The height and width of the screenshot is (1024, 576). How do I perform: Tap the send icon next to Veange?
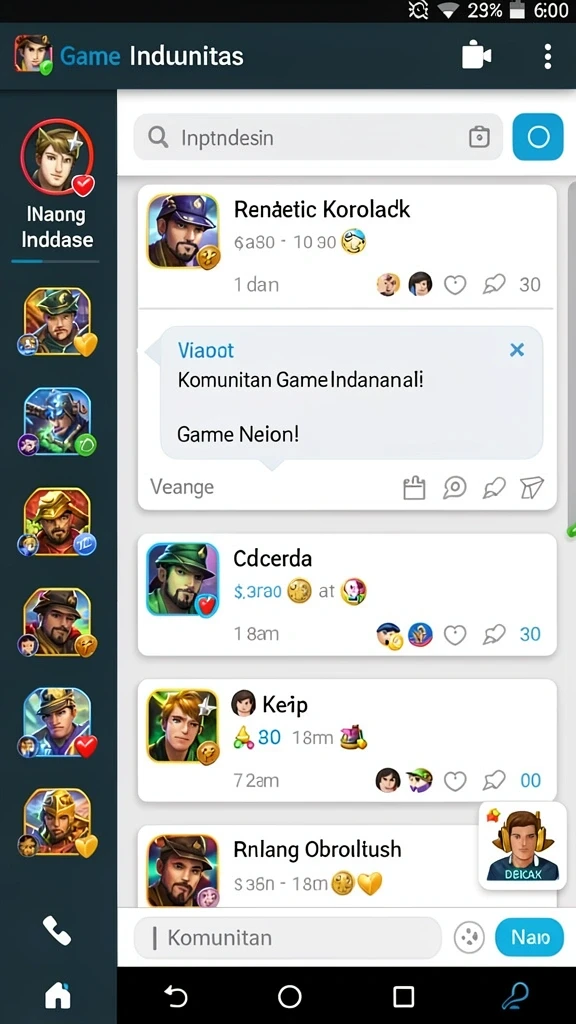(532, 487)
